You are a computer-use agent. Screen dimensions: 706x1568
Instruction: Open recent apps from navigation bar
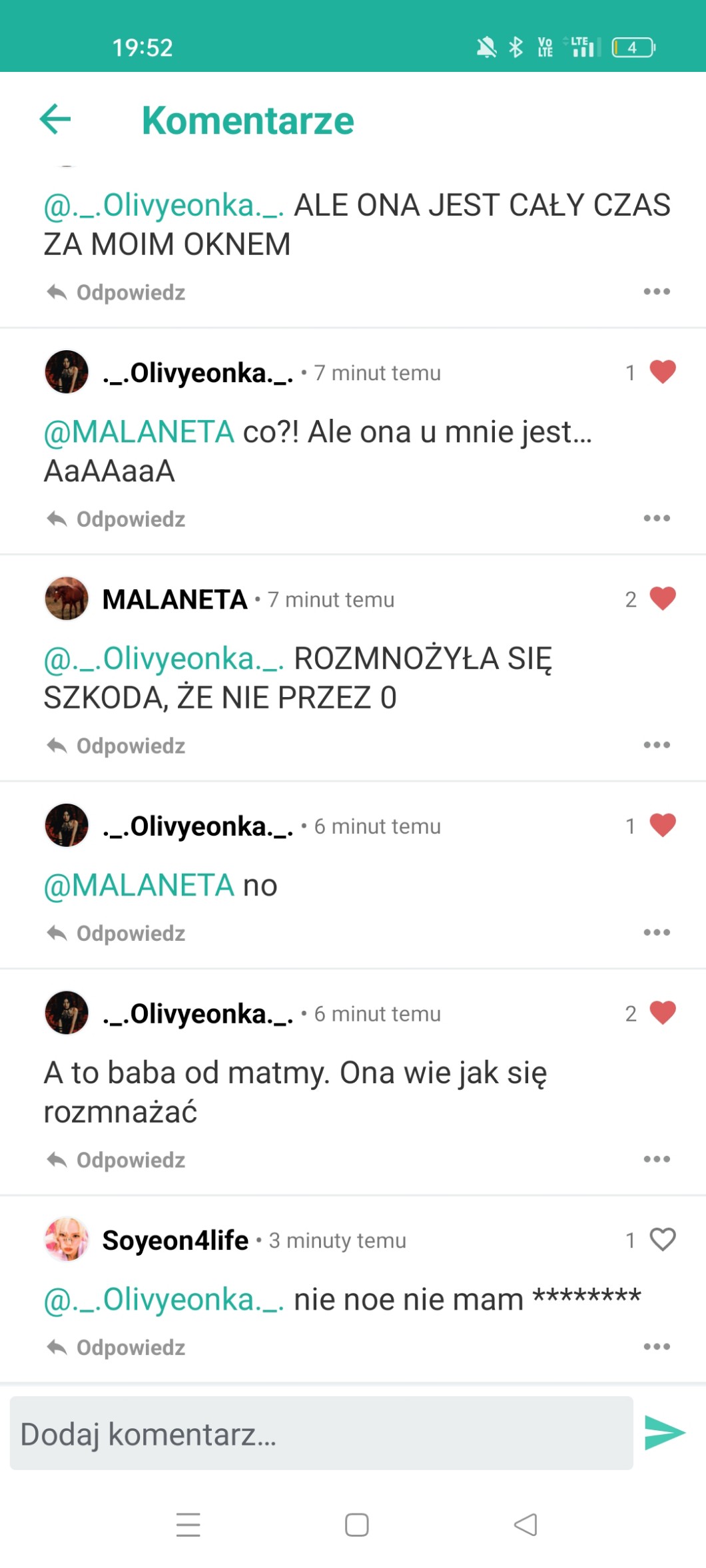pos(188,1524)
